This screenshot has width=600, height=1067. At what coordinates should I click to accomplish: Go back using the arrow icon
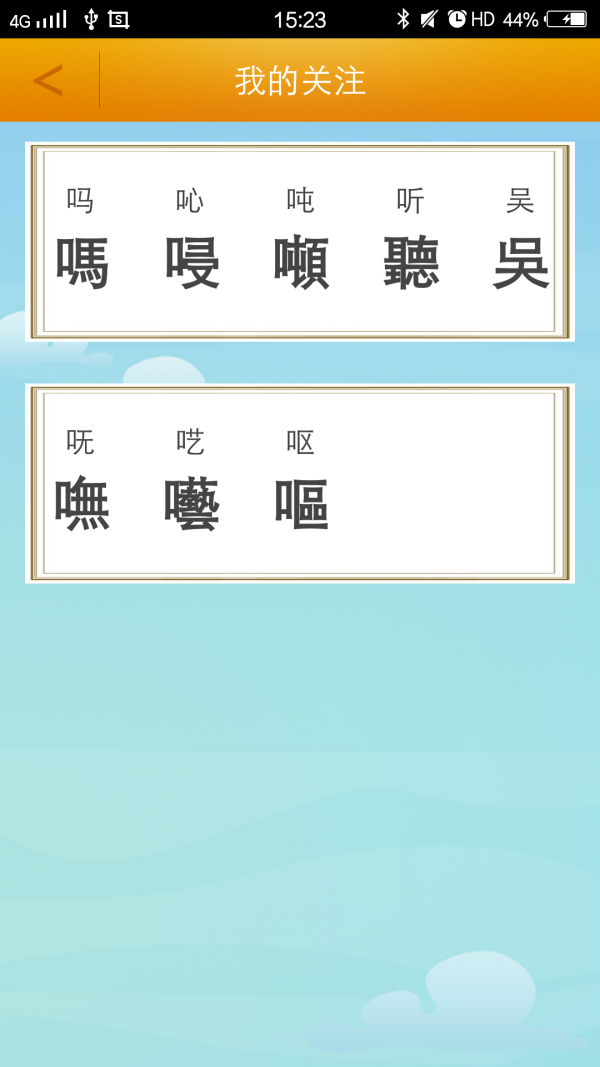48,80
